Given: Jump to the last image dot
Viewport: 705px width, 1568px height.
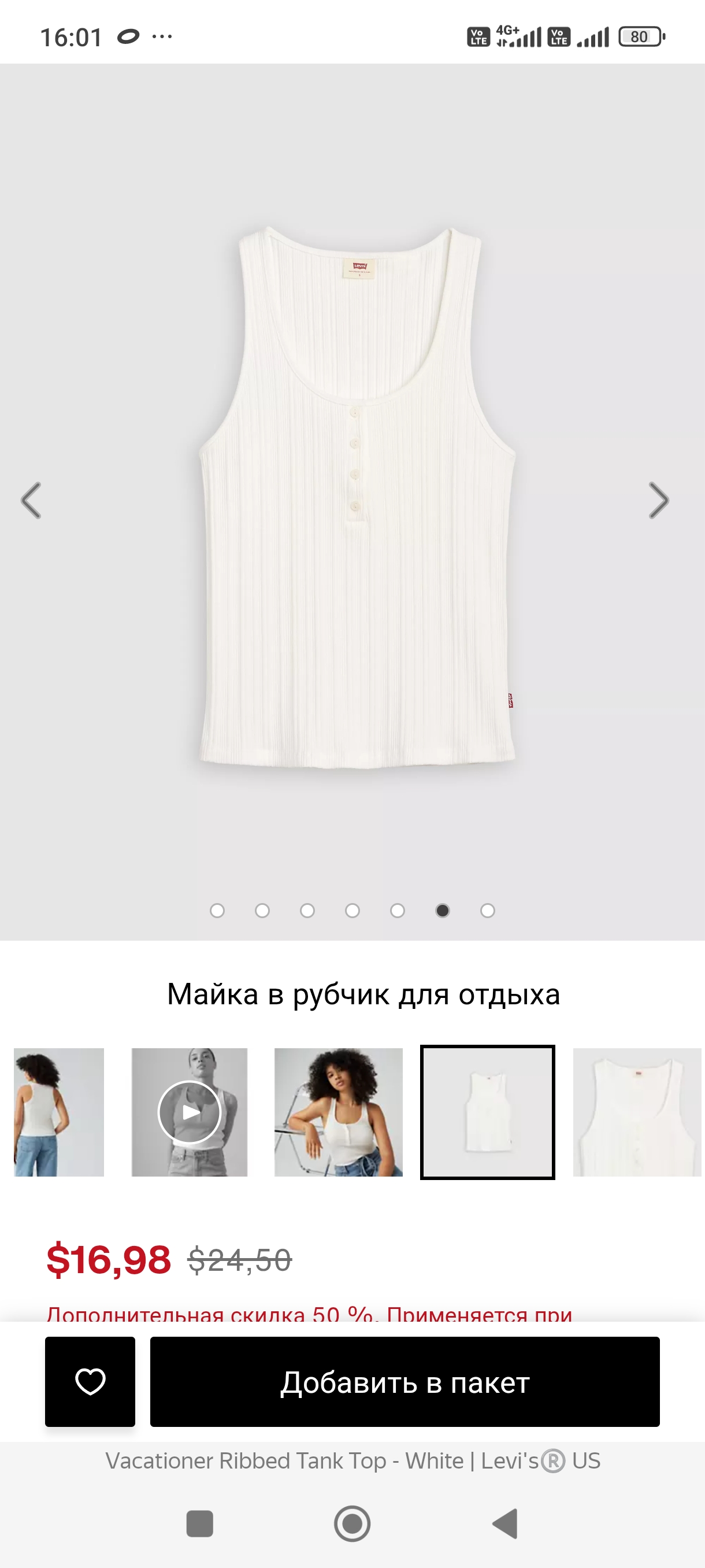Looking at the screenshot, I should [x=487, y=910].
